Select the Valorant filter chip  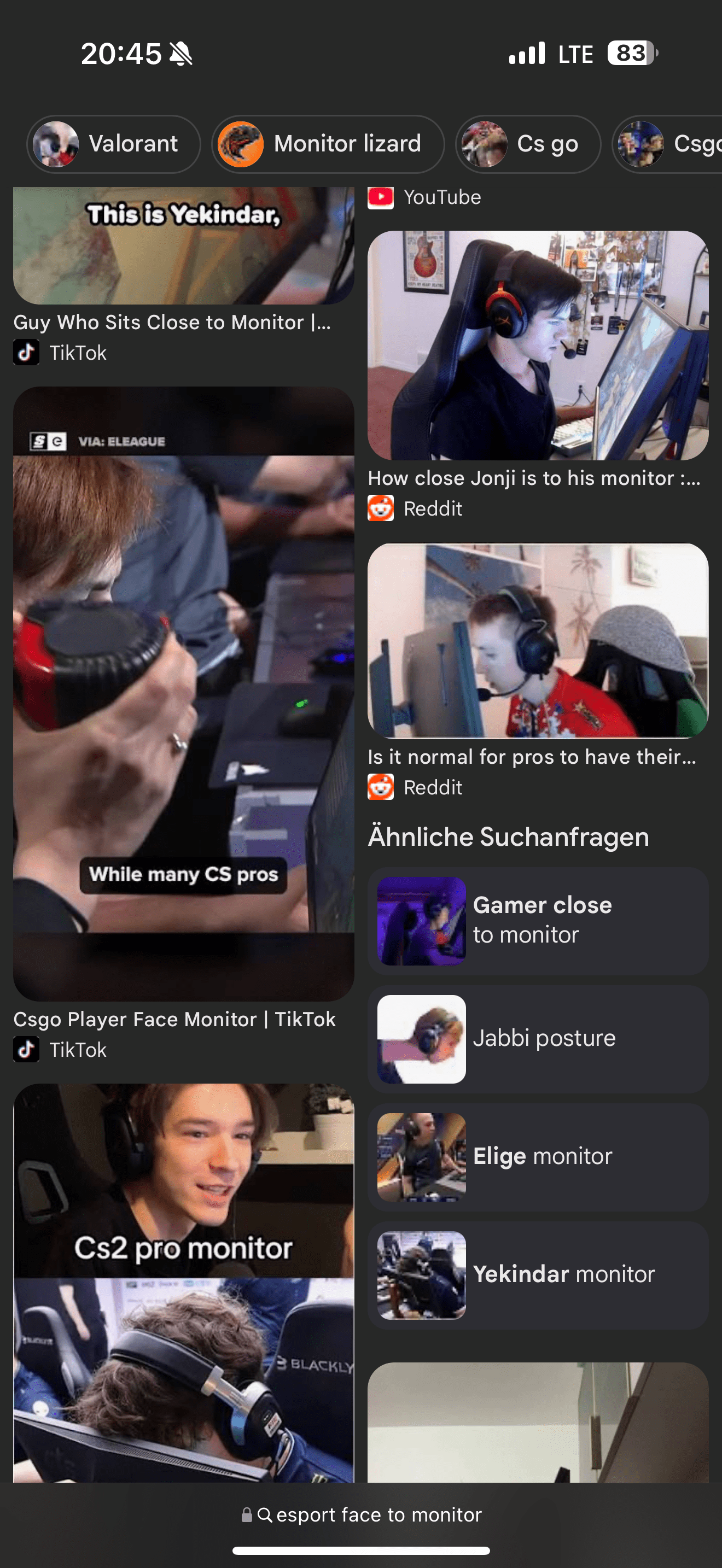pyautogui.click(x=114, y=144)
